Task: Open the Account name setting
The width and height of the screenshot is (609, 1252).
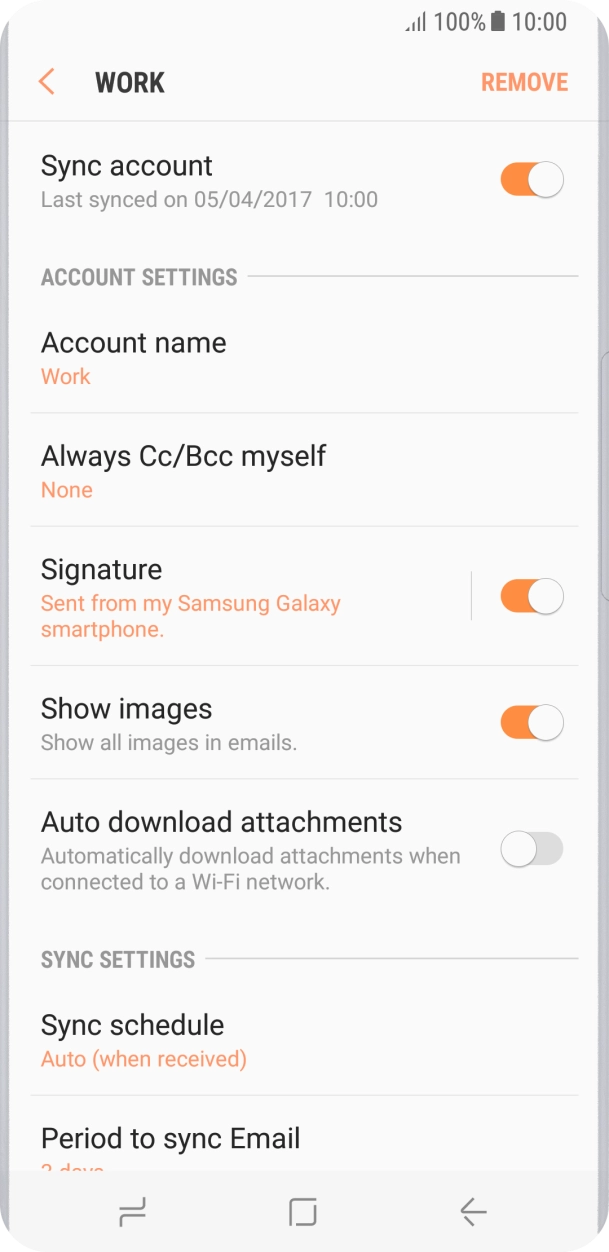Action: pos(250,357)
